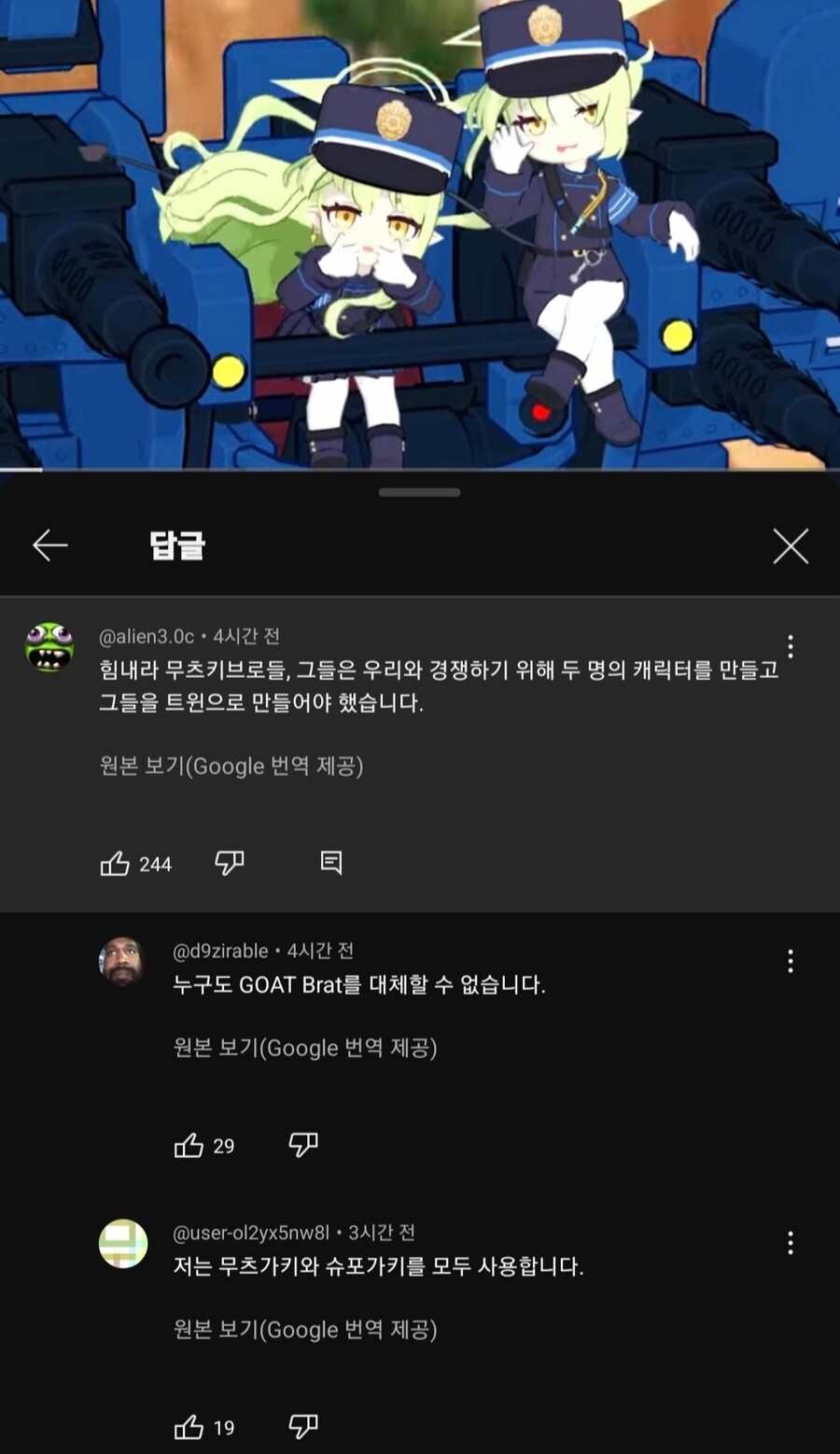This screenshot has width=840, height=1454.
Task: Dislike the reply from @user-ol2yx5nw8l
Action: 303,1427
